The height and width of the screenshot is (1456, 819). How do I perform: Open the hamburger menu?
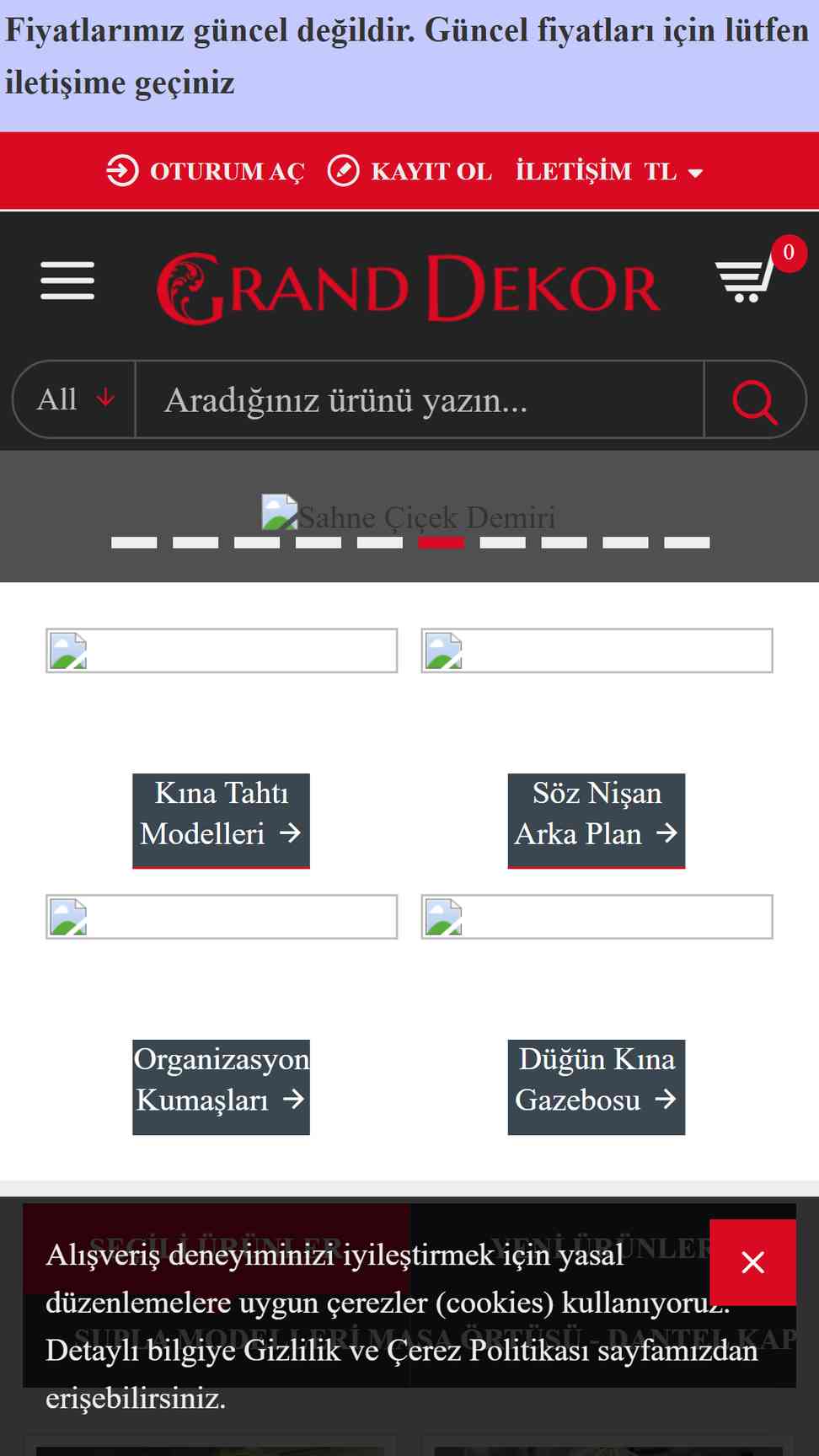point(67,281)
